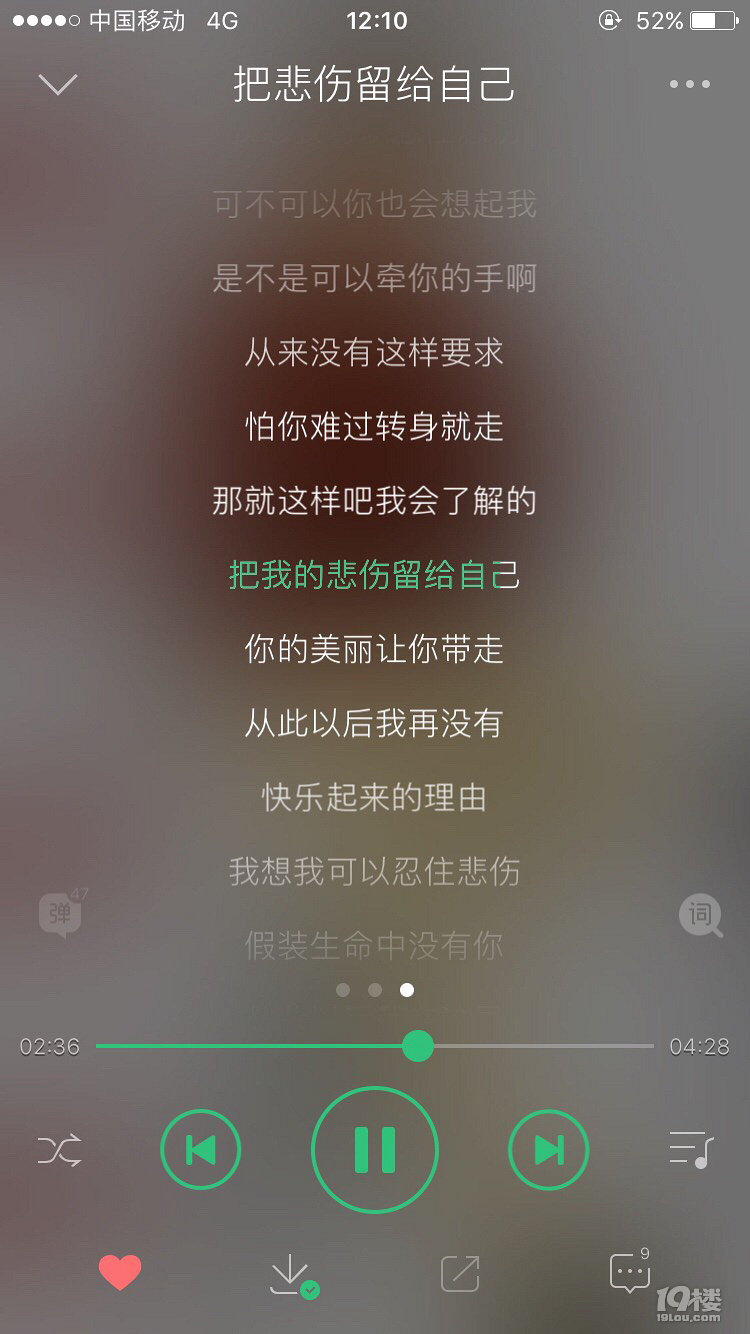This screenshot has width=750, height=1334.
Task: Open the 词 lyrics search feature
Action: pyautogui.click(x=701, y=914)
